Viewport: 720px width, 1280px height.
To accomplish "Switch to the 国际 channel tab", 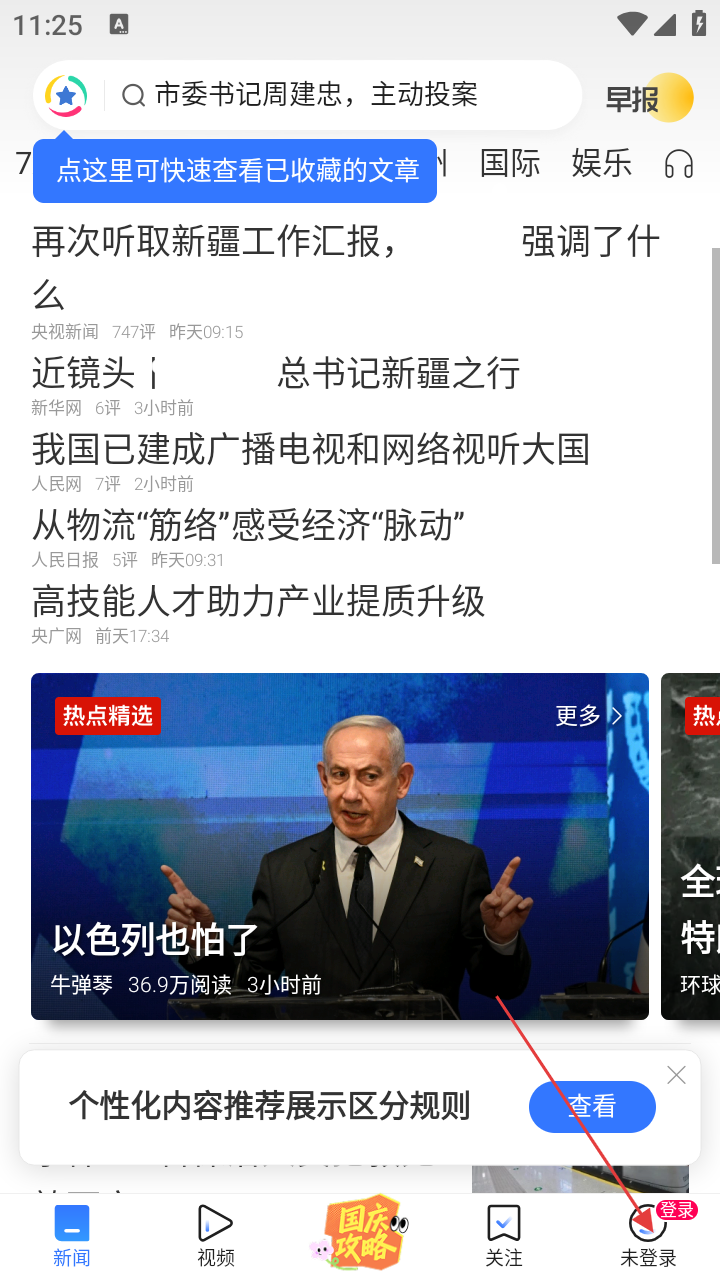I will click(509, 163).
